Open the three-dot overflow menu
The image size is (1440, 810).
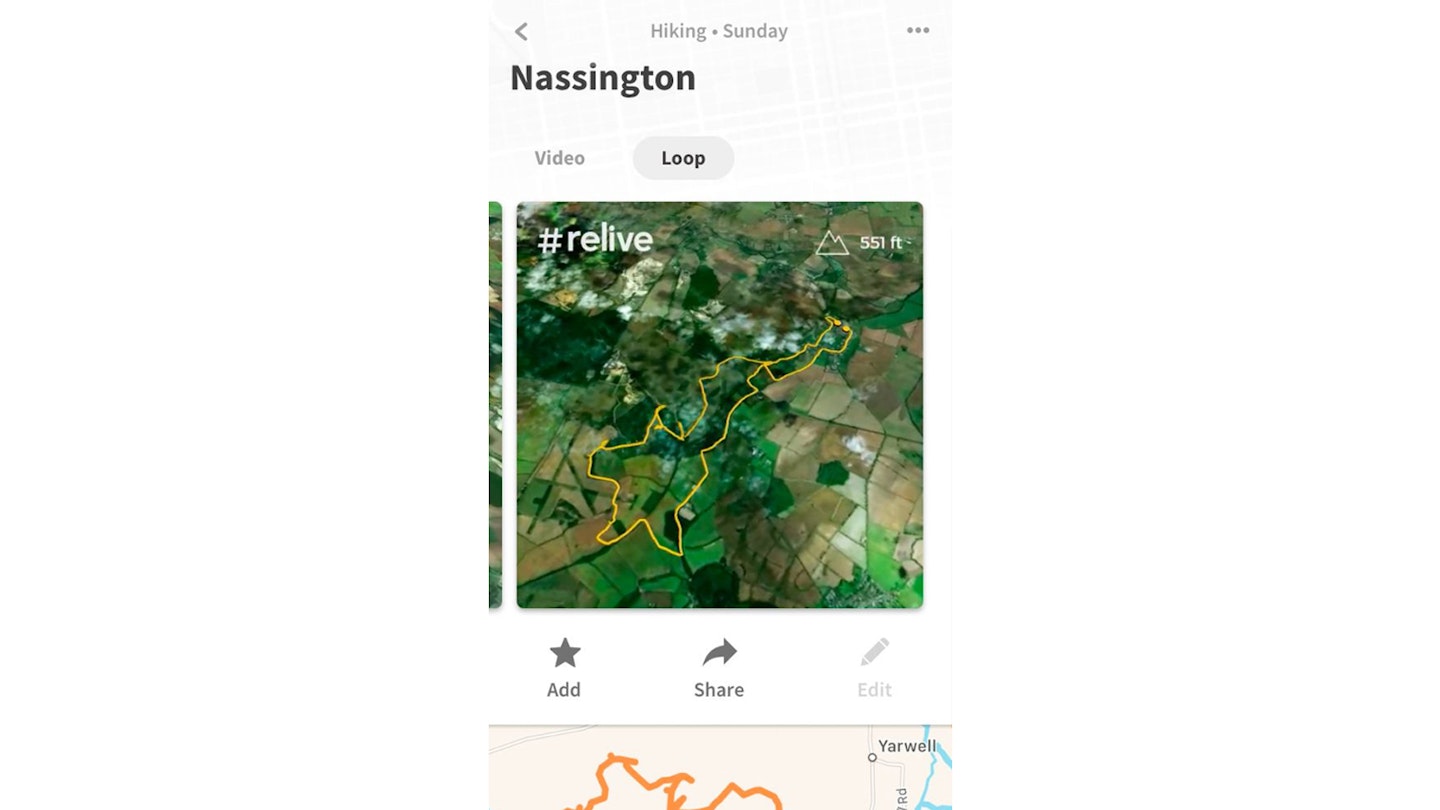tap(917, 31)
